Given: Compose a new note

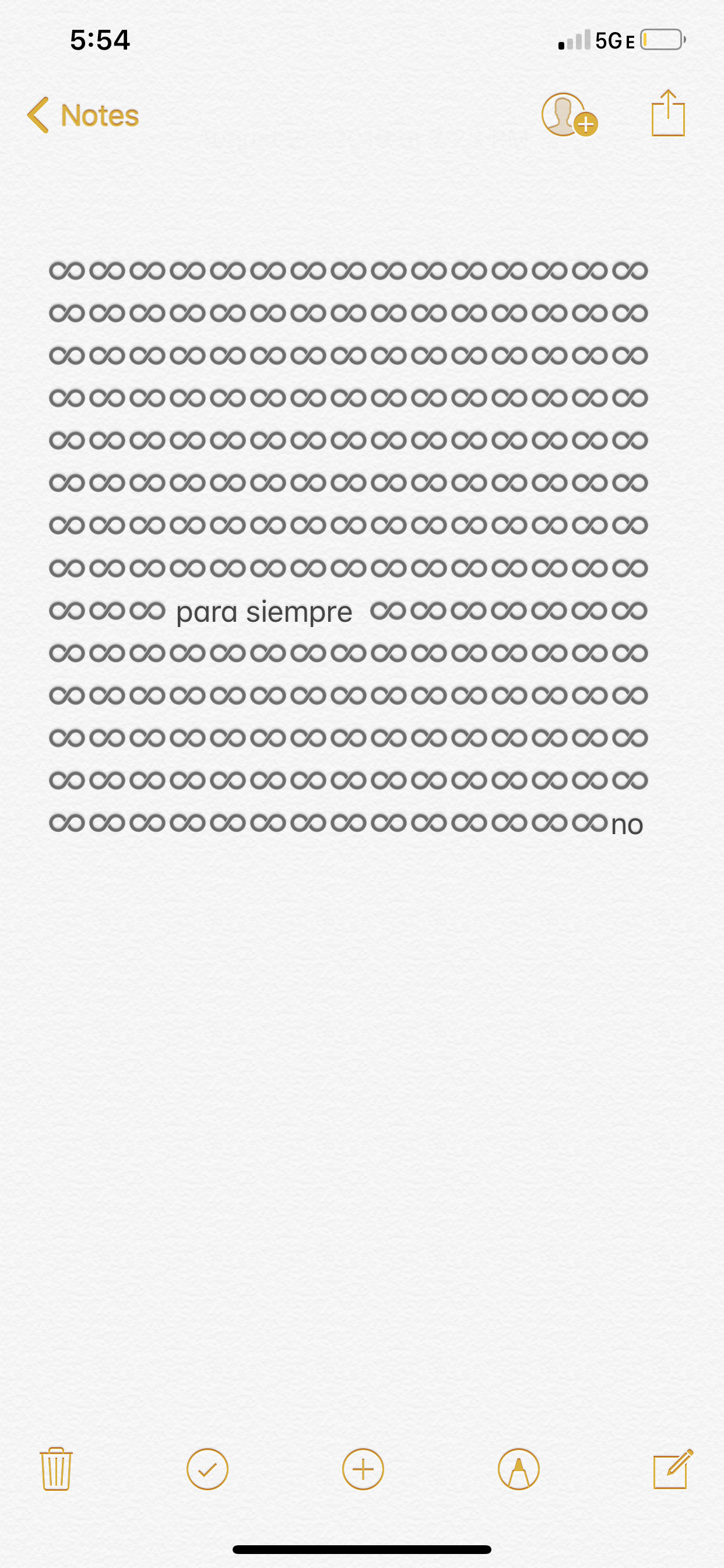Looking at the screenshot, I should 672,1468.
